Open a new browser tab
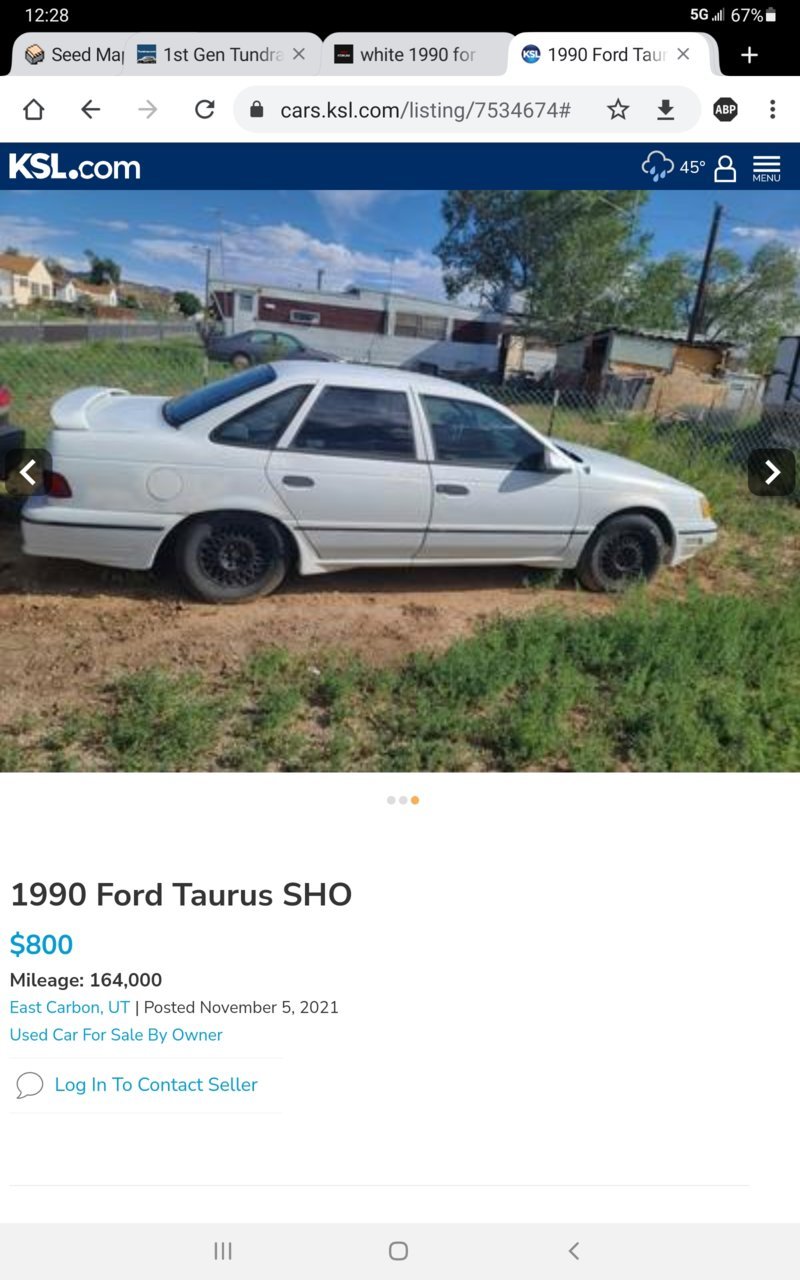The image size is (800, 1280). [x=749, y=55]
